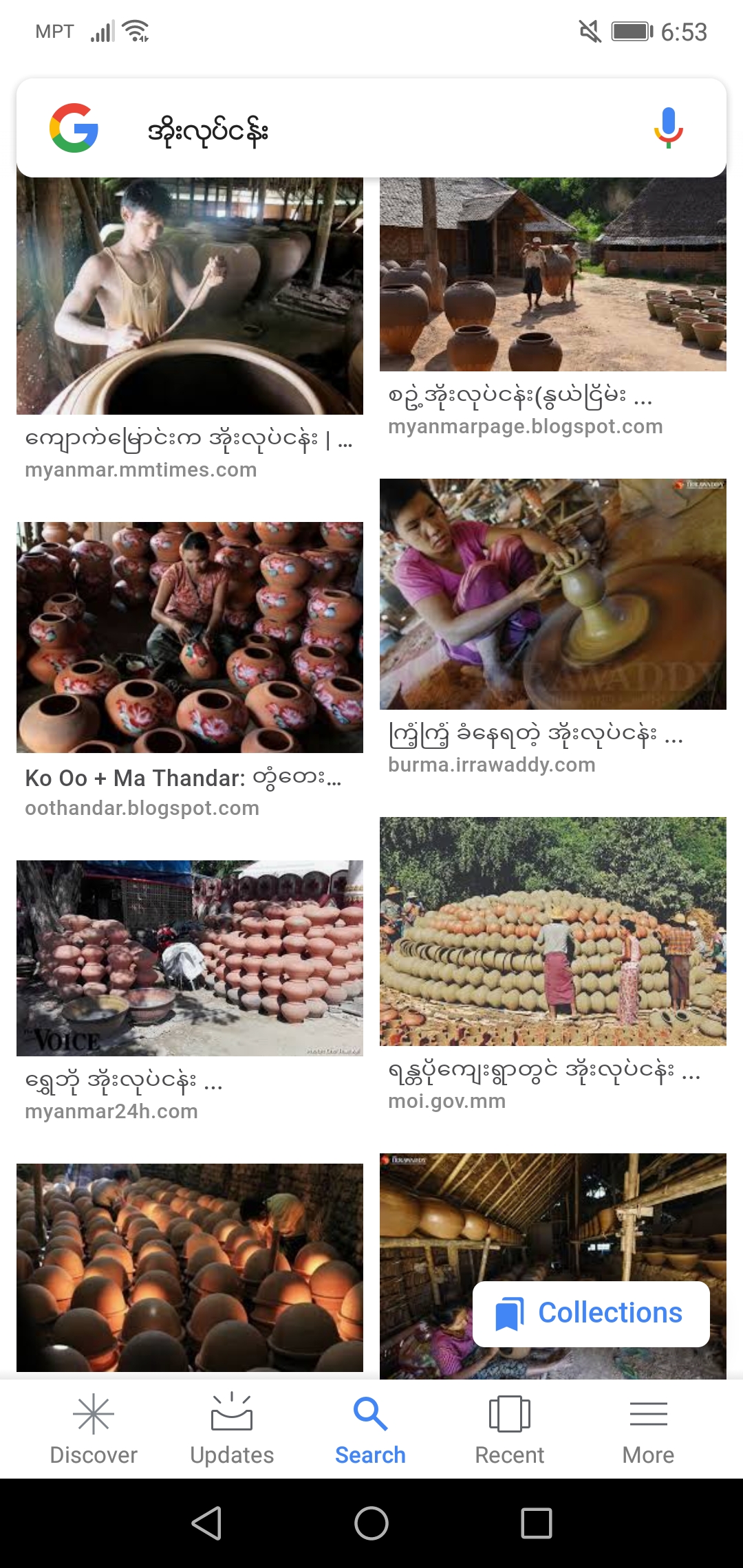Open the myanmarpage.blogspot.com image result
This screenshot has width=743, height=1568.
pos(552,275)
